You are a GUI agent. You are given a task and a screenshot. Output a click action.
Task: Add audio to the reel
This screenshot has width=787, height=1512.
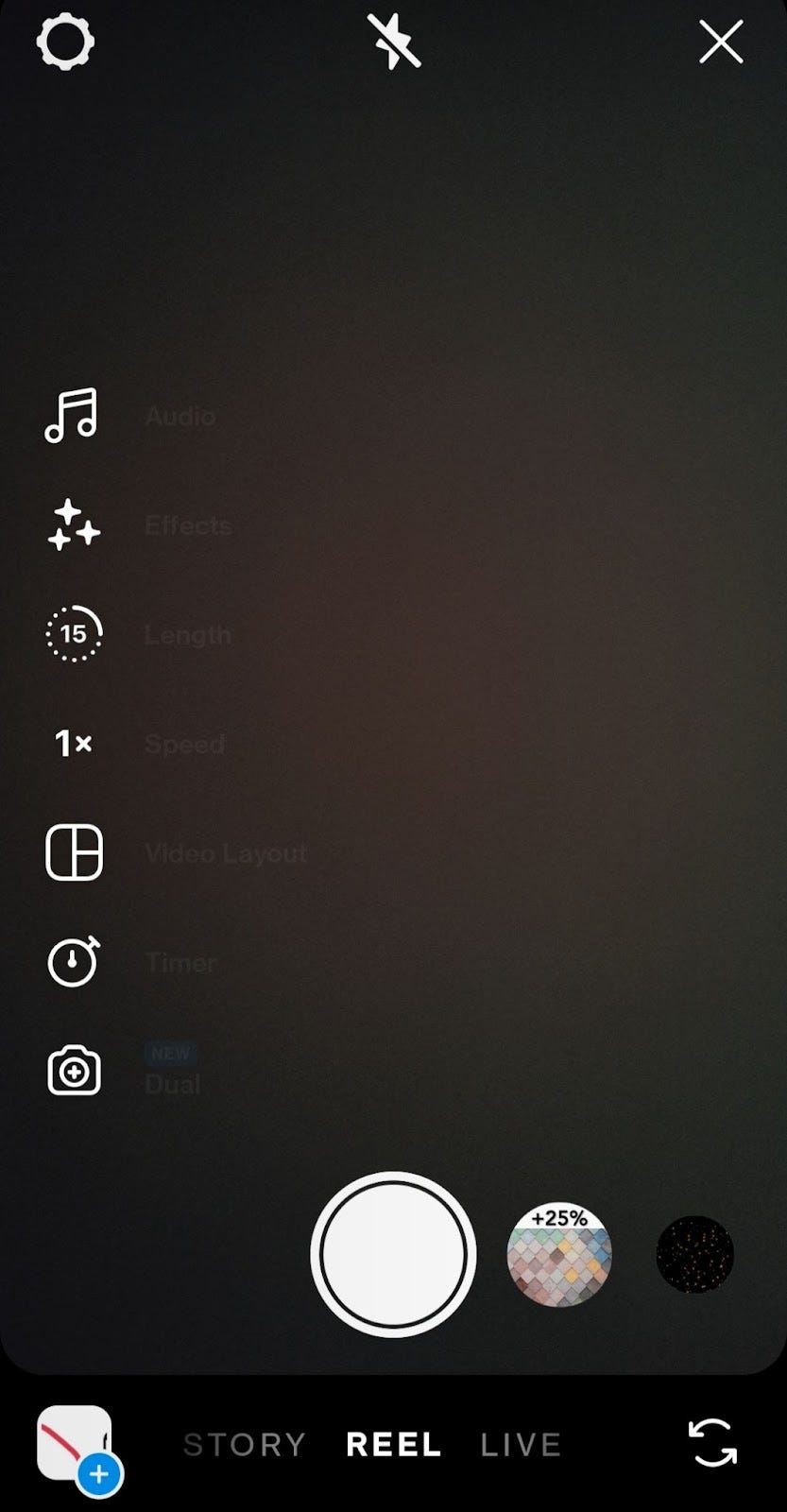72,415
